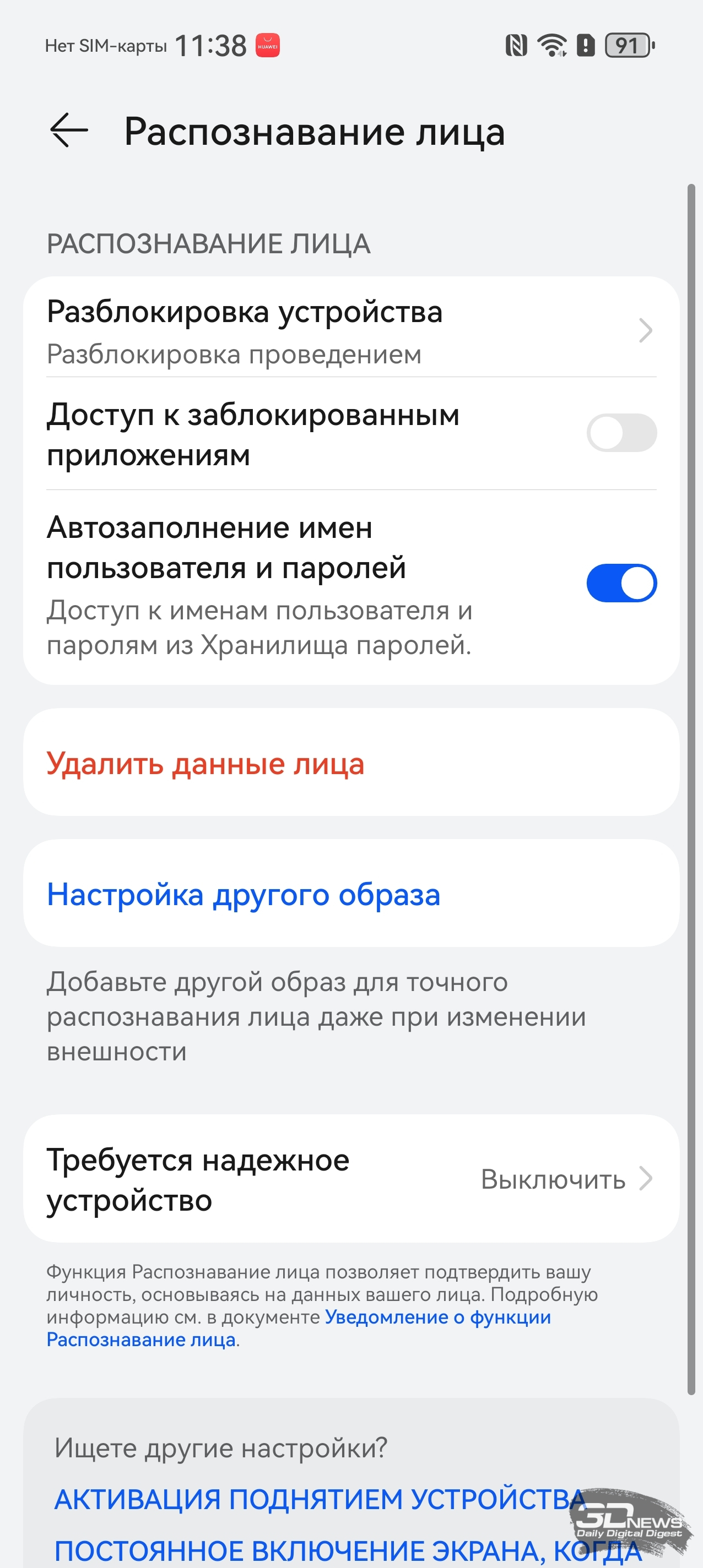Disable Автозаполнение имен пользователя и паролей
This screenshot has height=1568, width=703.
tap(621, 583)
